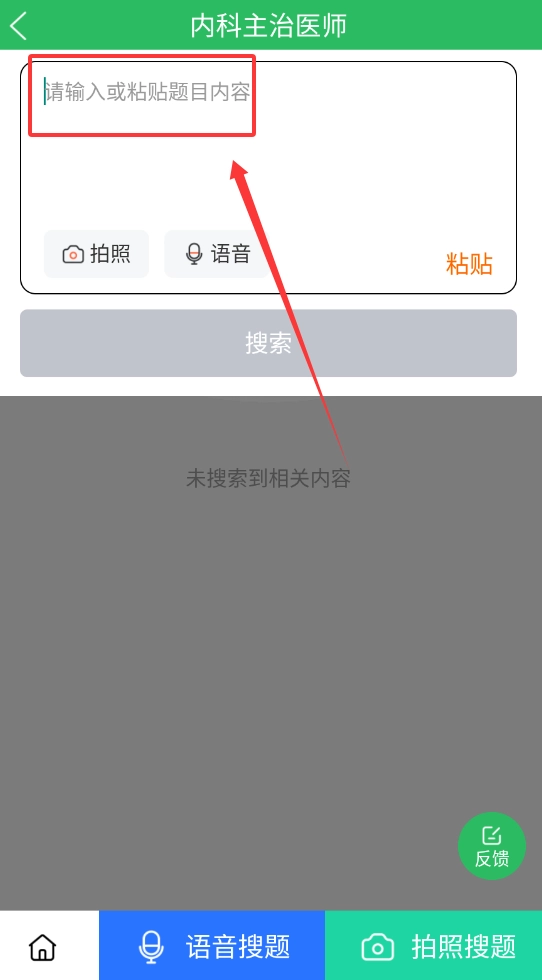This screenshot has width=542, height=980.
Task: Go to home via the house icon
Action: tap(43, 947)
